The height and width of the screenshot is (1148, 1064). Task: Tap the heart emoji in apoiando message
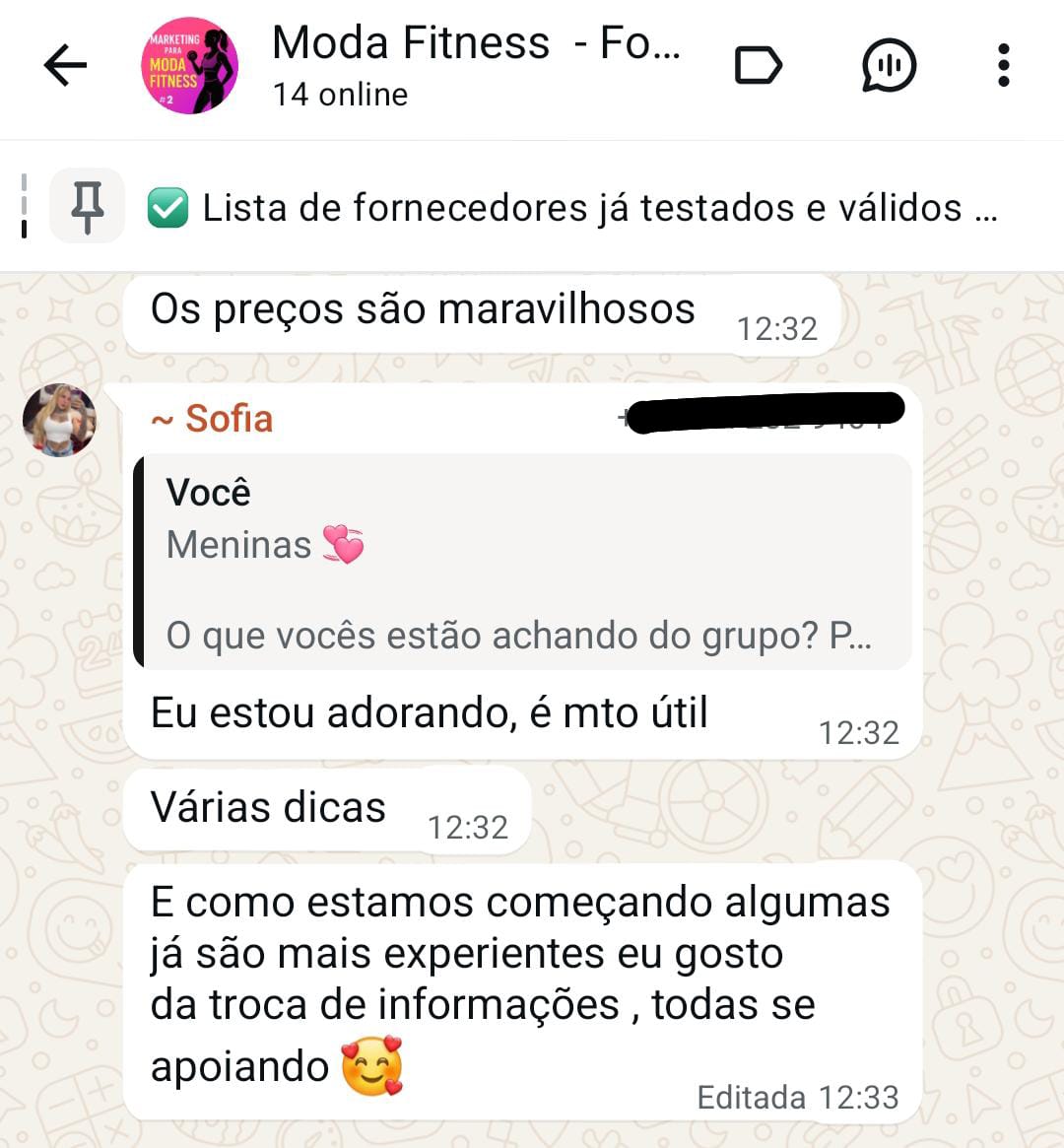click(x=373, y=1067)
